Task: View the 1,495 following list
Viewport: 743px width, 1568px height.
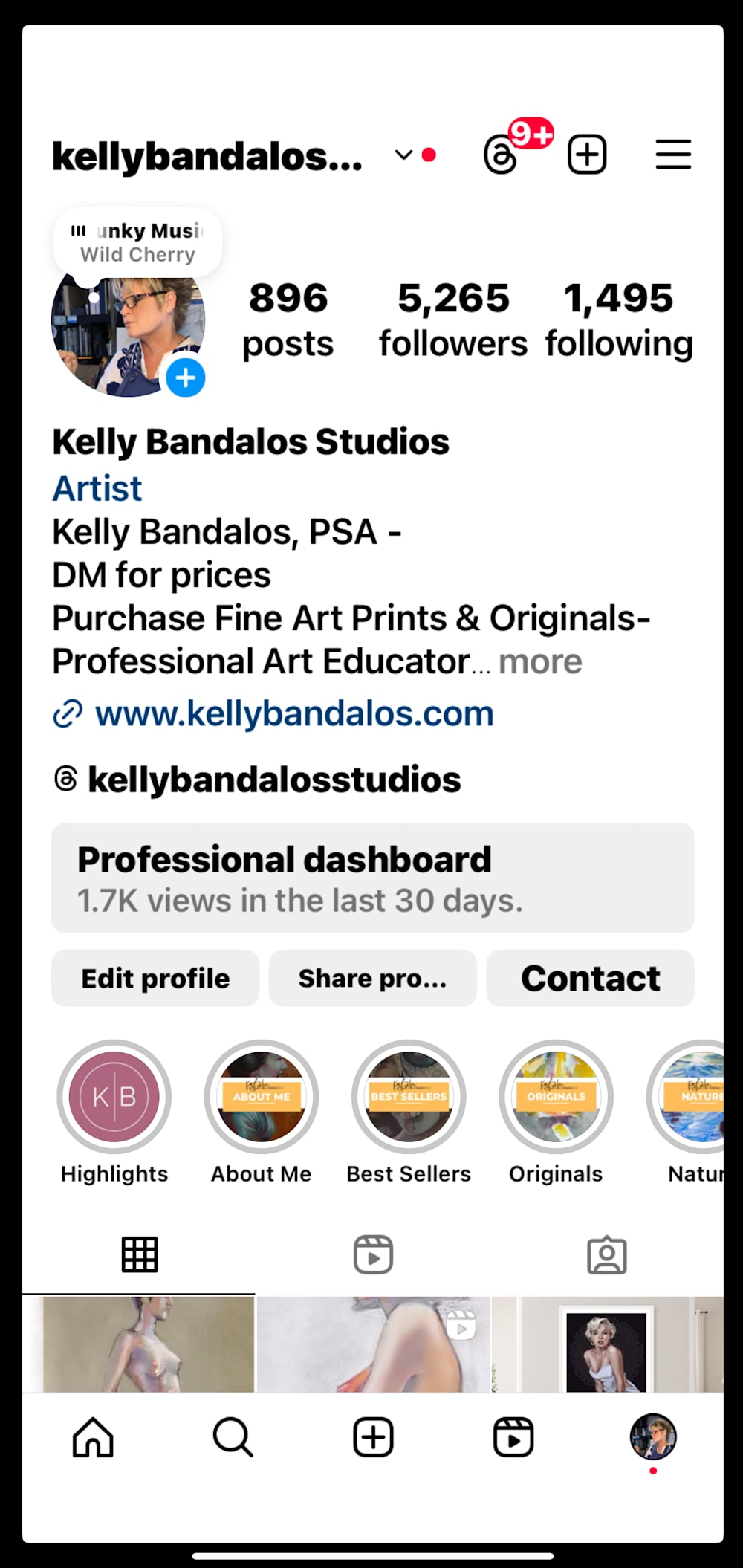Action: click(619, 320)
